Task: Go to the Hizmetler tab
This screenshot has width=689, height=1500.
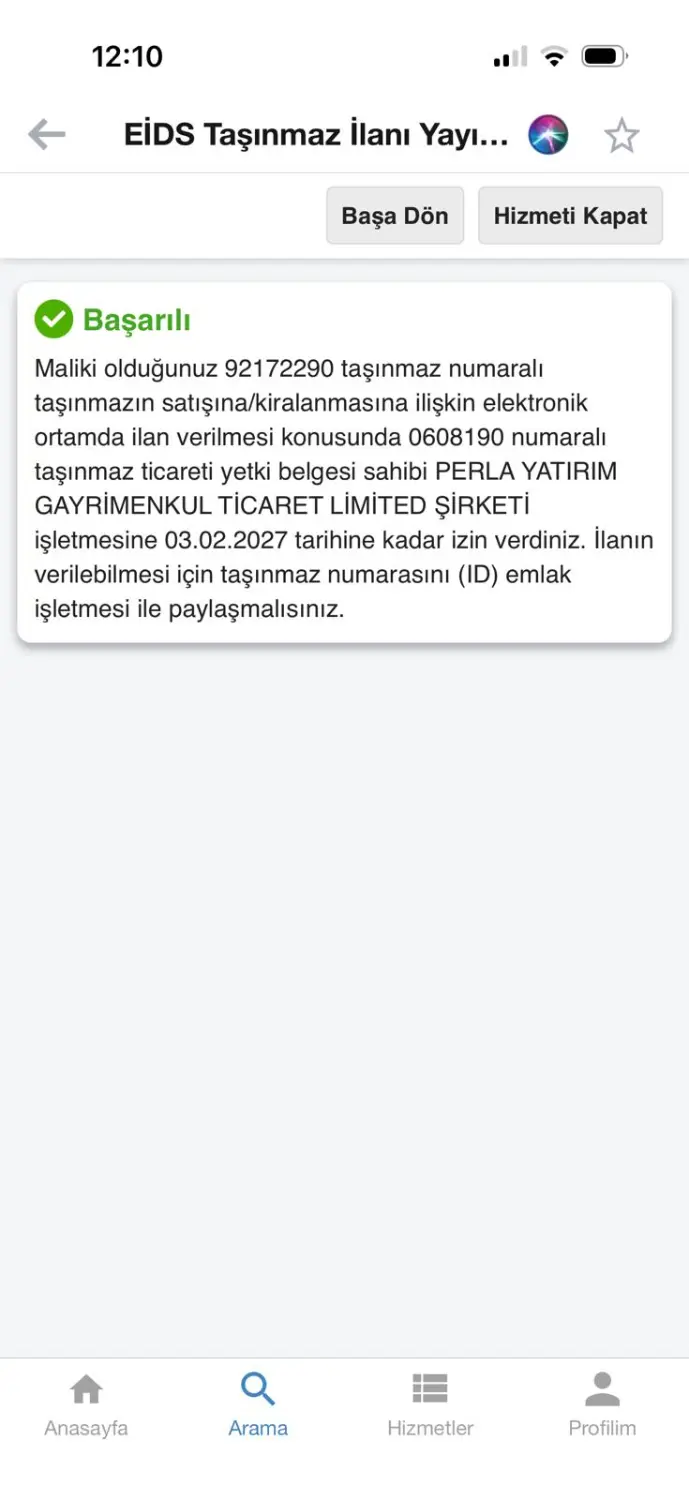Action: coord(430,1405)
